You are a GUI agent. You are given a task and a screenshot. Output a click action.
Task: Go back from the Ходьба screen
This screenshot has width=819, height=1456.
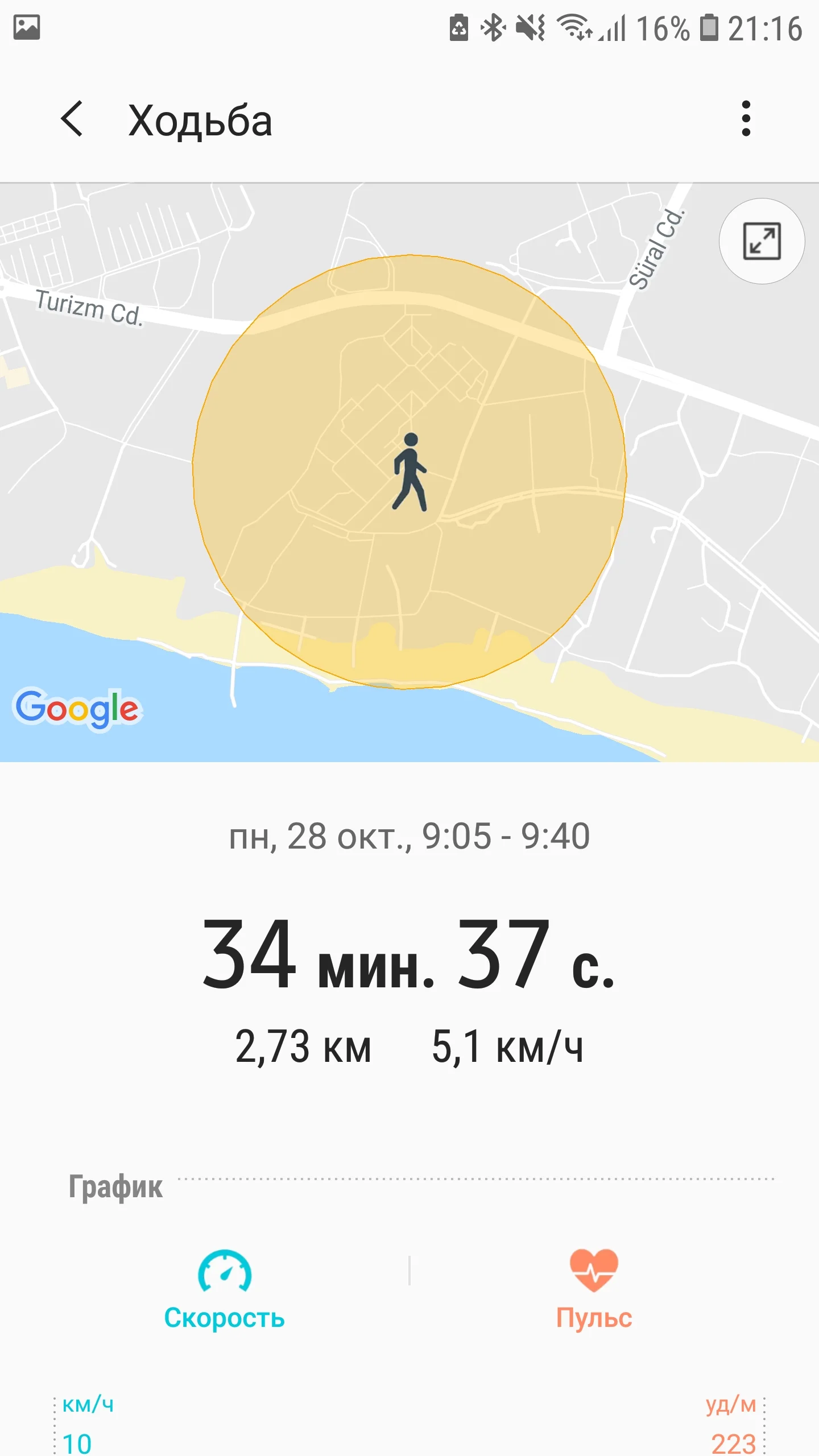pos(72,119)
